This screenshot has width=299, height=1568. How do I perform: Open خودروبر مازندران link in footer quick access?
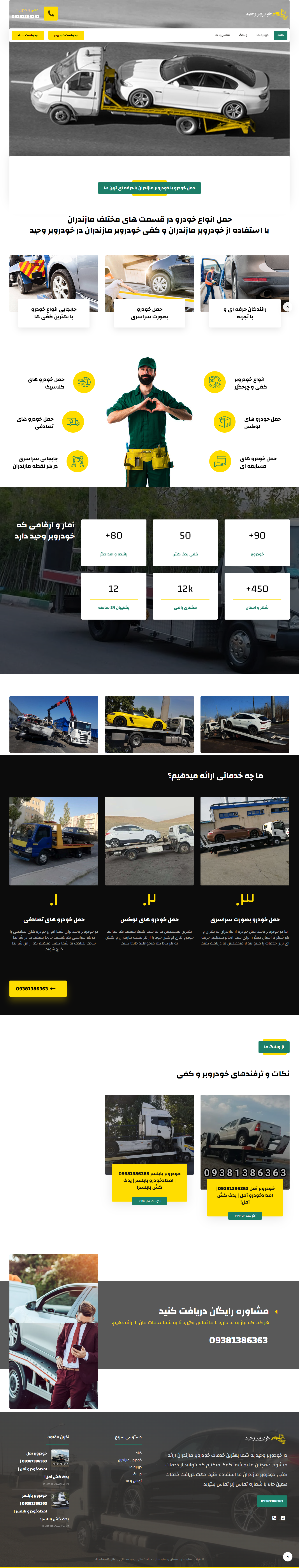pos(130,1460)
